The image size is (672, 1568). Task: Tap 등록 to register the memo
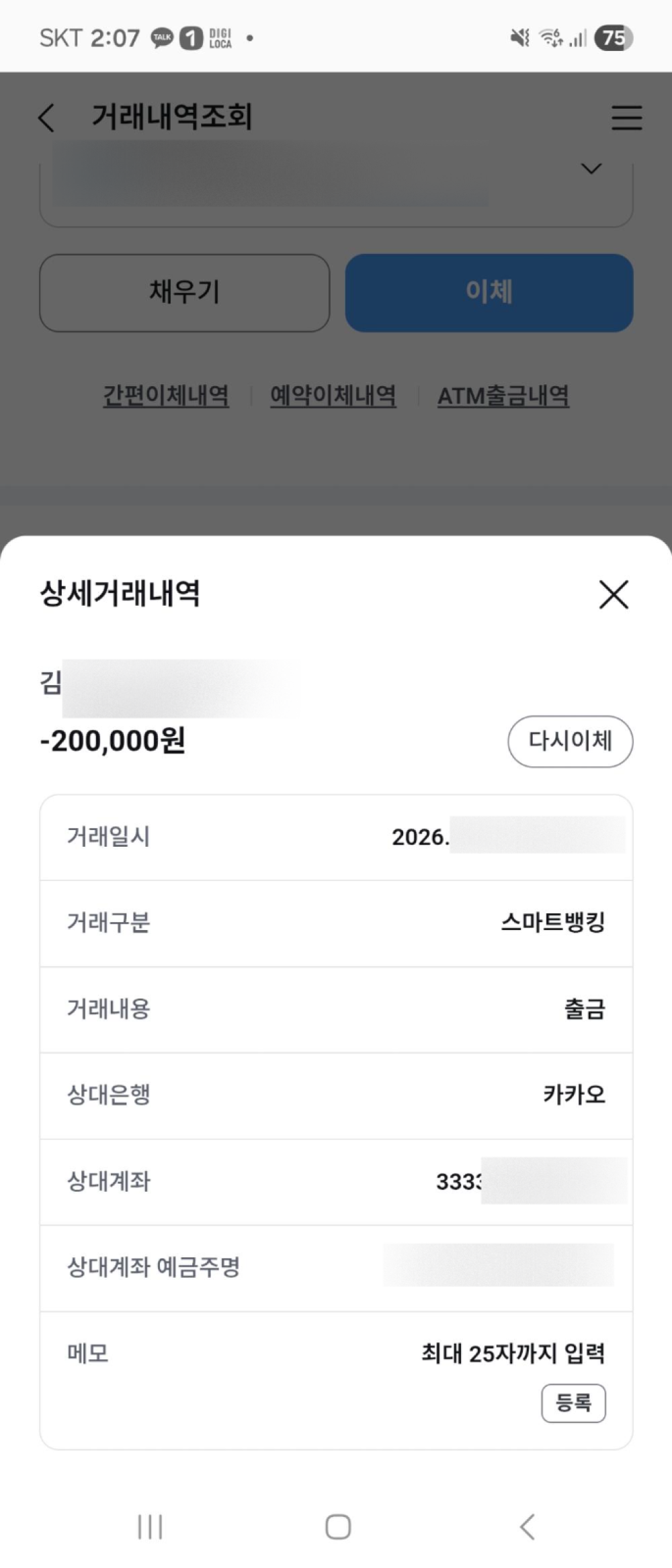coord(573,1403)
